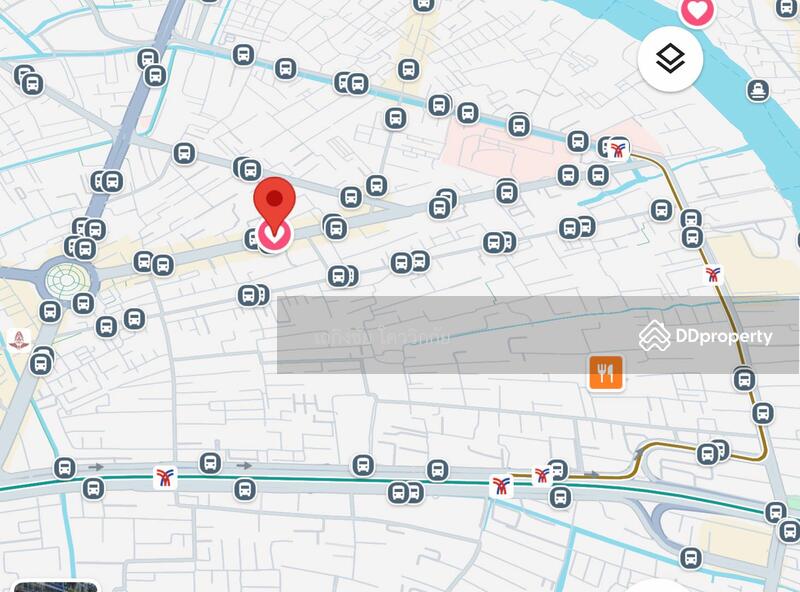Select the orange restaurant marker

click(606, 373)
